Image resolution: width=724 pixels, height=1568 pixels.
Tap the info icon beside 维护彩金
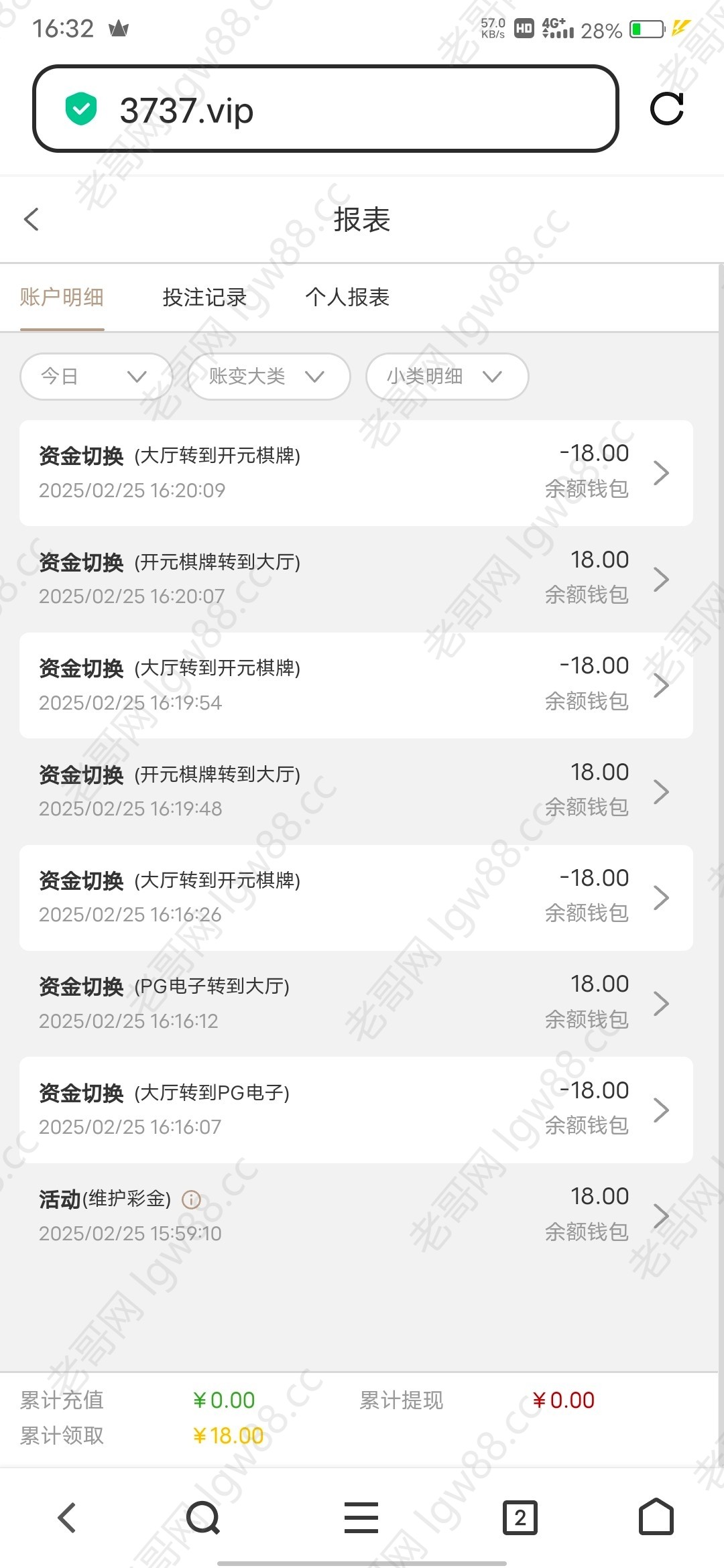click(192, 1199)
